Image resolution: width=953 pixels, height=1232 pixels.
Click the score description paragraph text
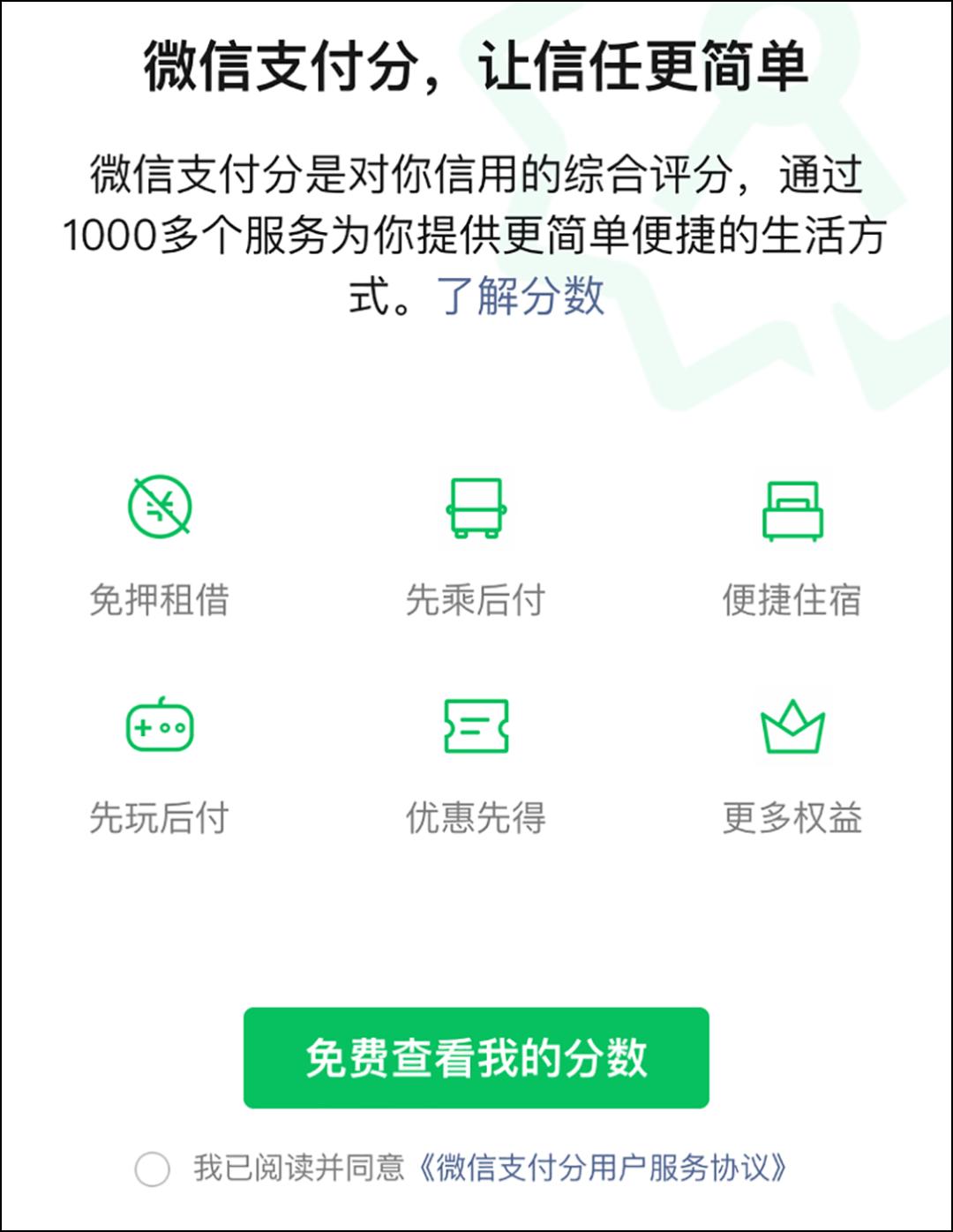pos(476,229)
